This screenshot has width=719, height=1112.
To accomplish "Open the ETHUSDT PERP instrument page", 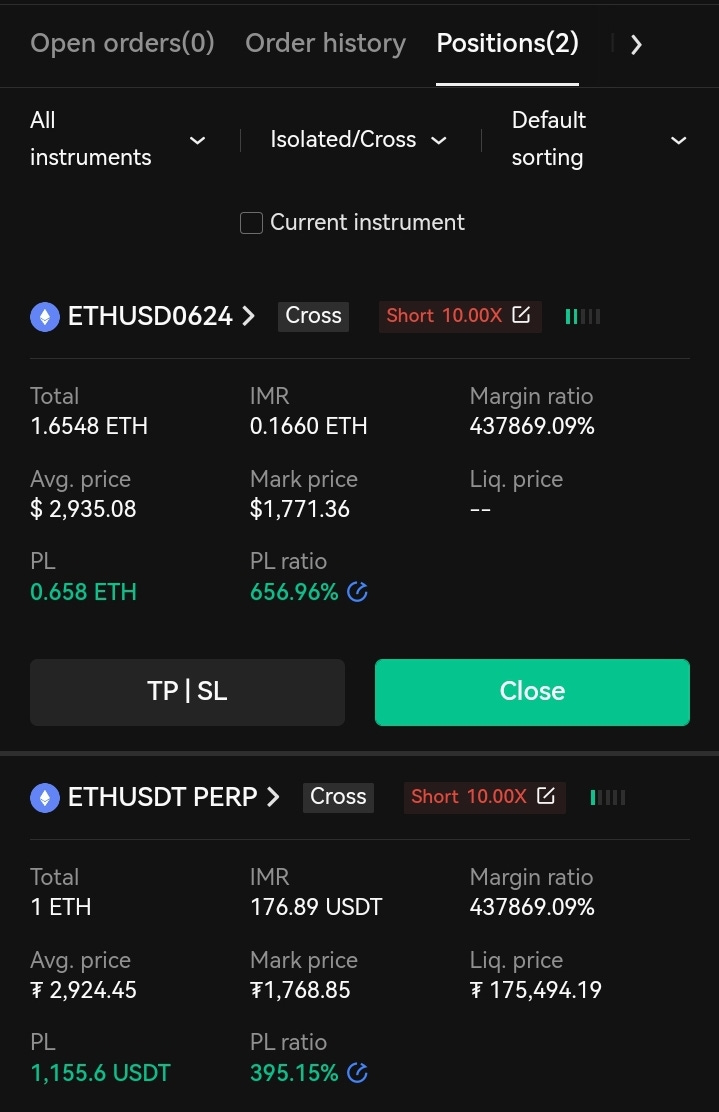I will point(173,798).
